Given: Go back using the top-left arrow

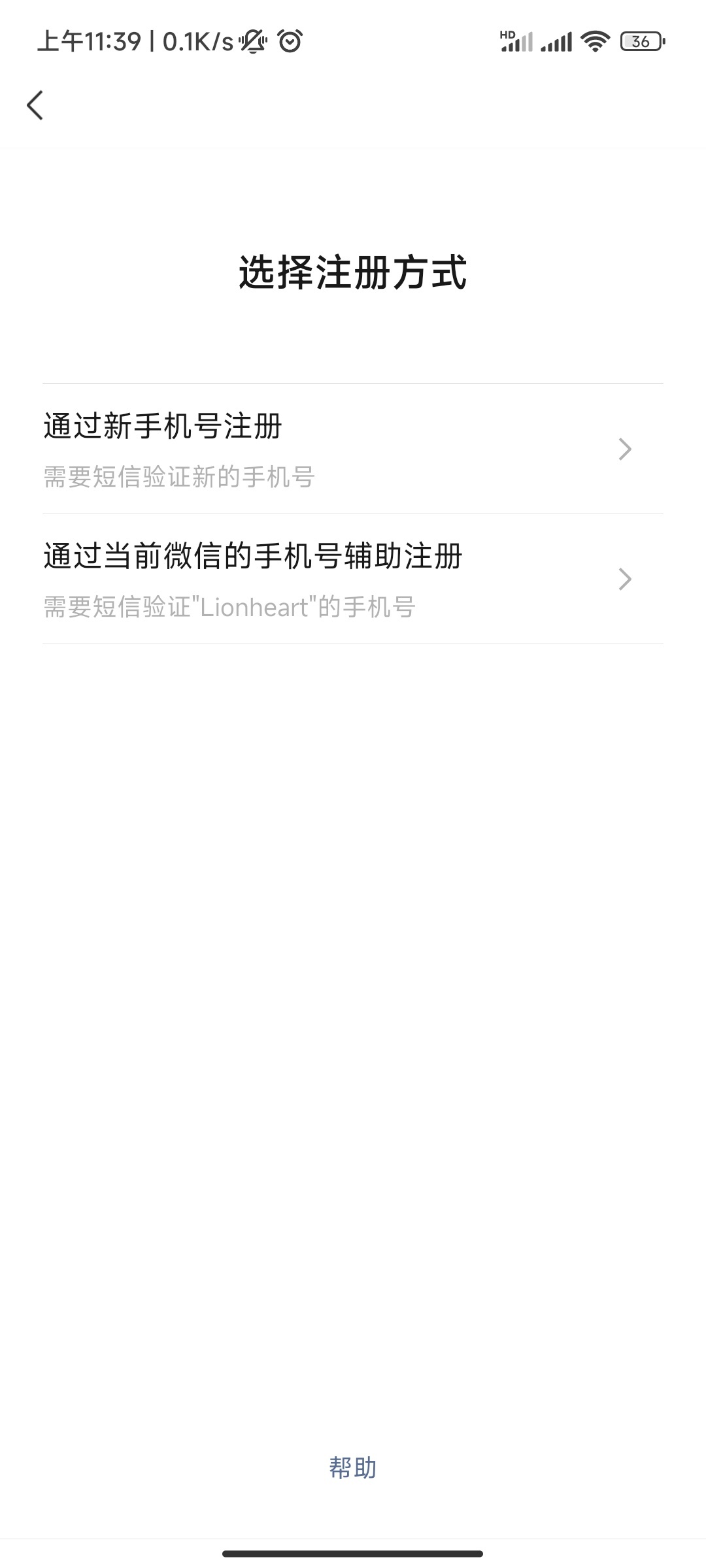Looking at the screenshot, I should [35, 105].
